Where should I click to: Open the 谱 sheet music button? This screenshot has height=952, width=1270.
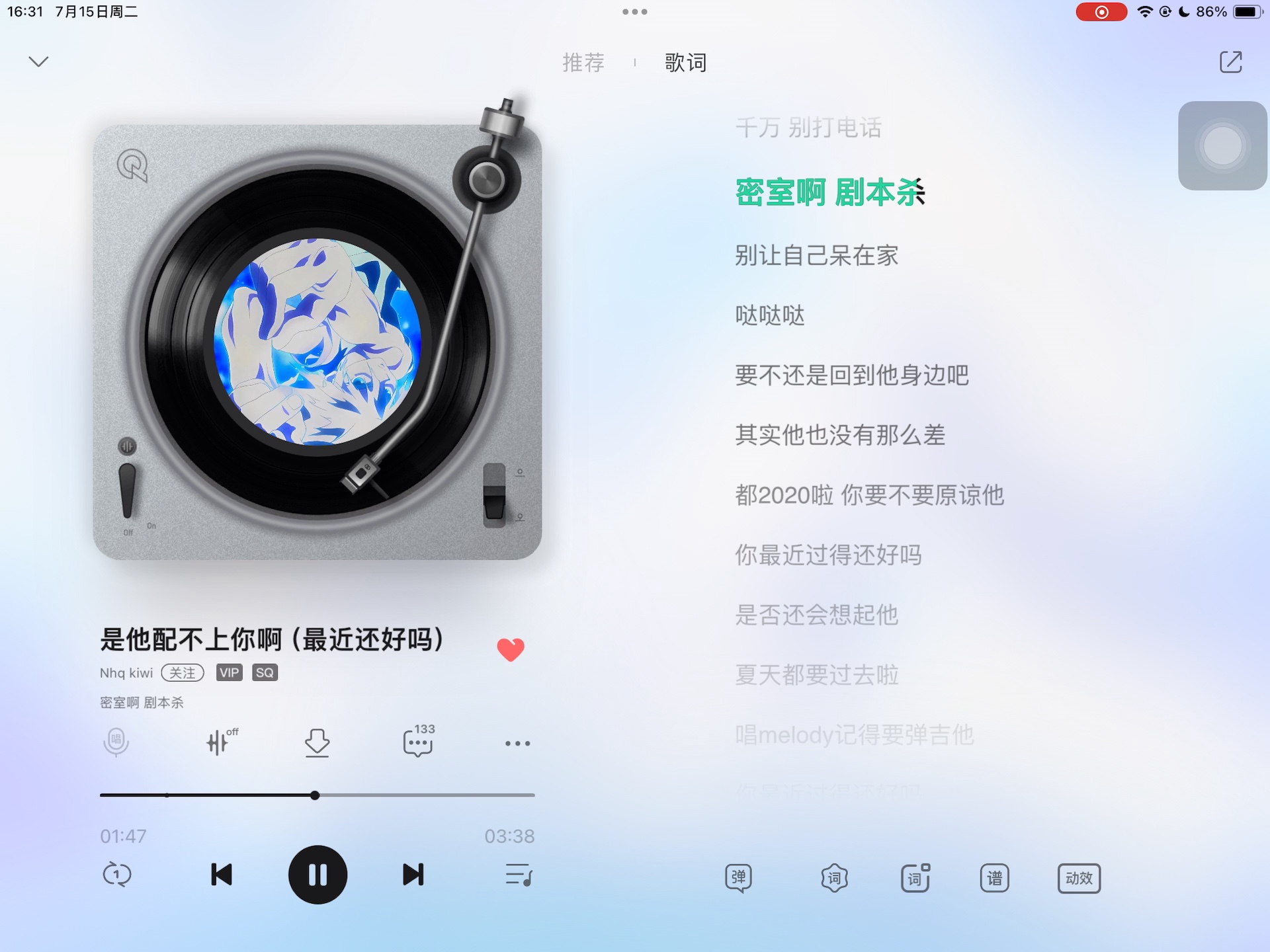(994, 878)
